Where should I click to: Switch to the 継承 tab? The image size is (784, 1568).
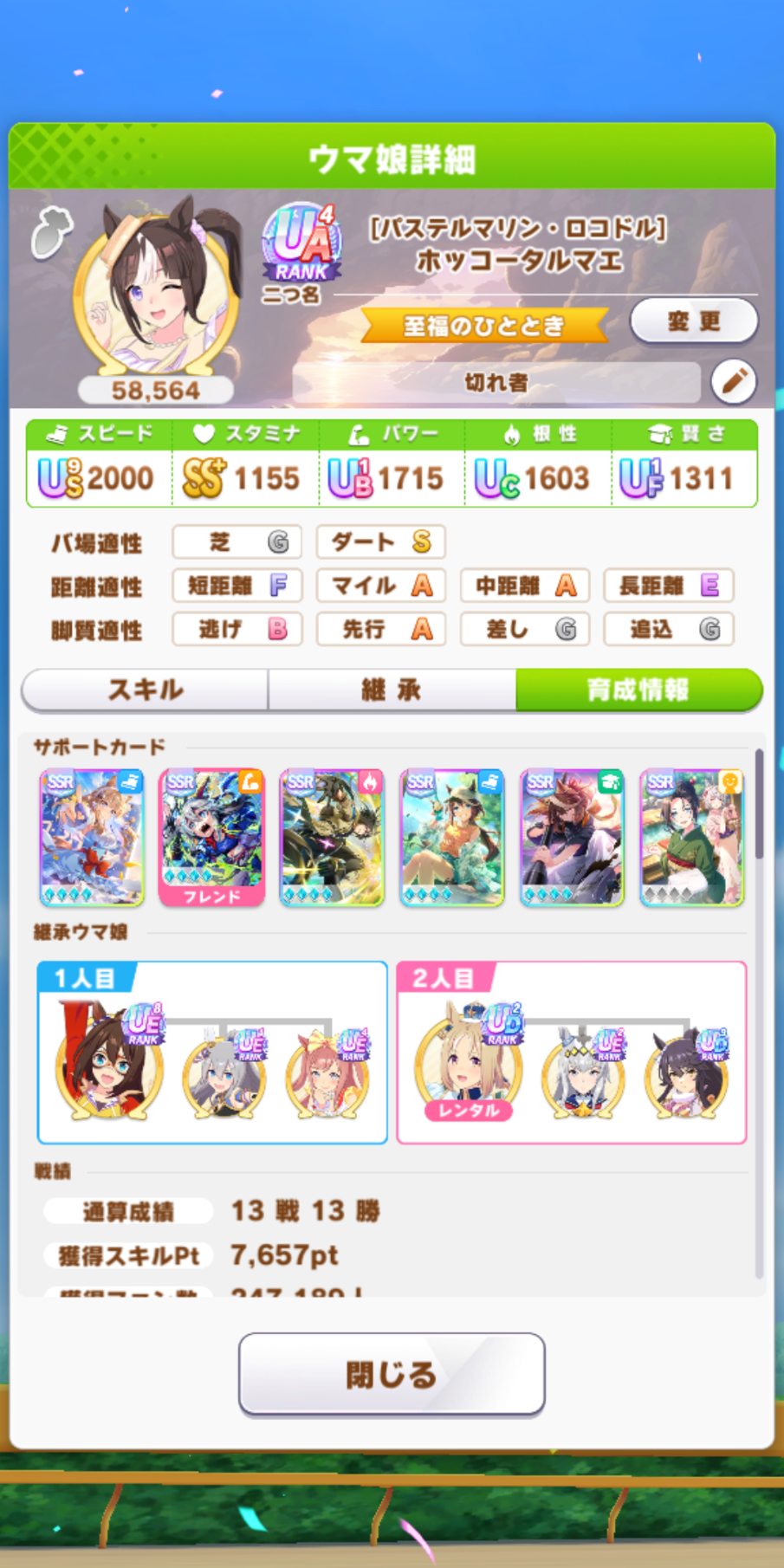click(392, 690)
